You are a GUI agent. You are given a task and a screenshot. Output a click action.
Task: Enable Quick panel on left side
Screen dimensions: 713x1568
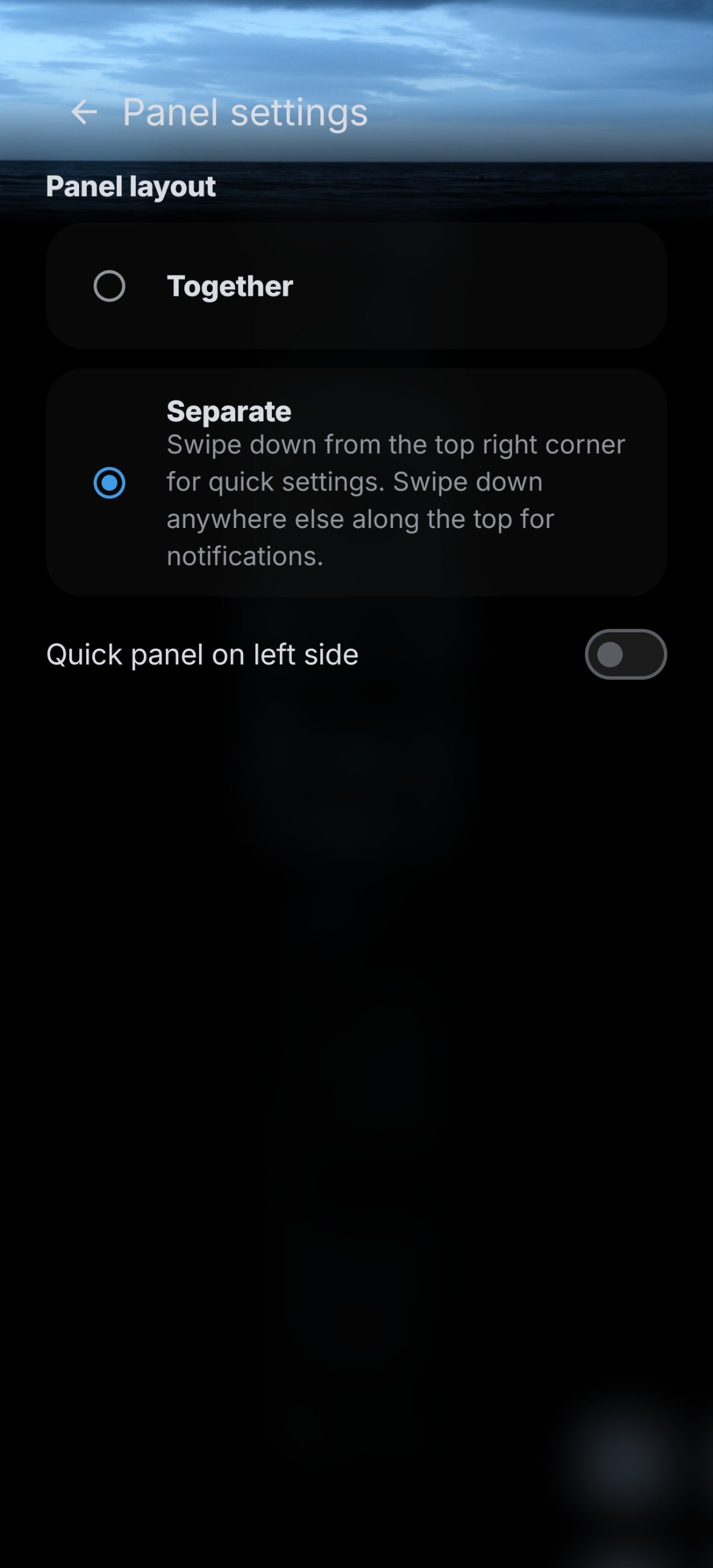625,654
